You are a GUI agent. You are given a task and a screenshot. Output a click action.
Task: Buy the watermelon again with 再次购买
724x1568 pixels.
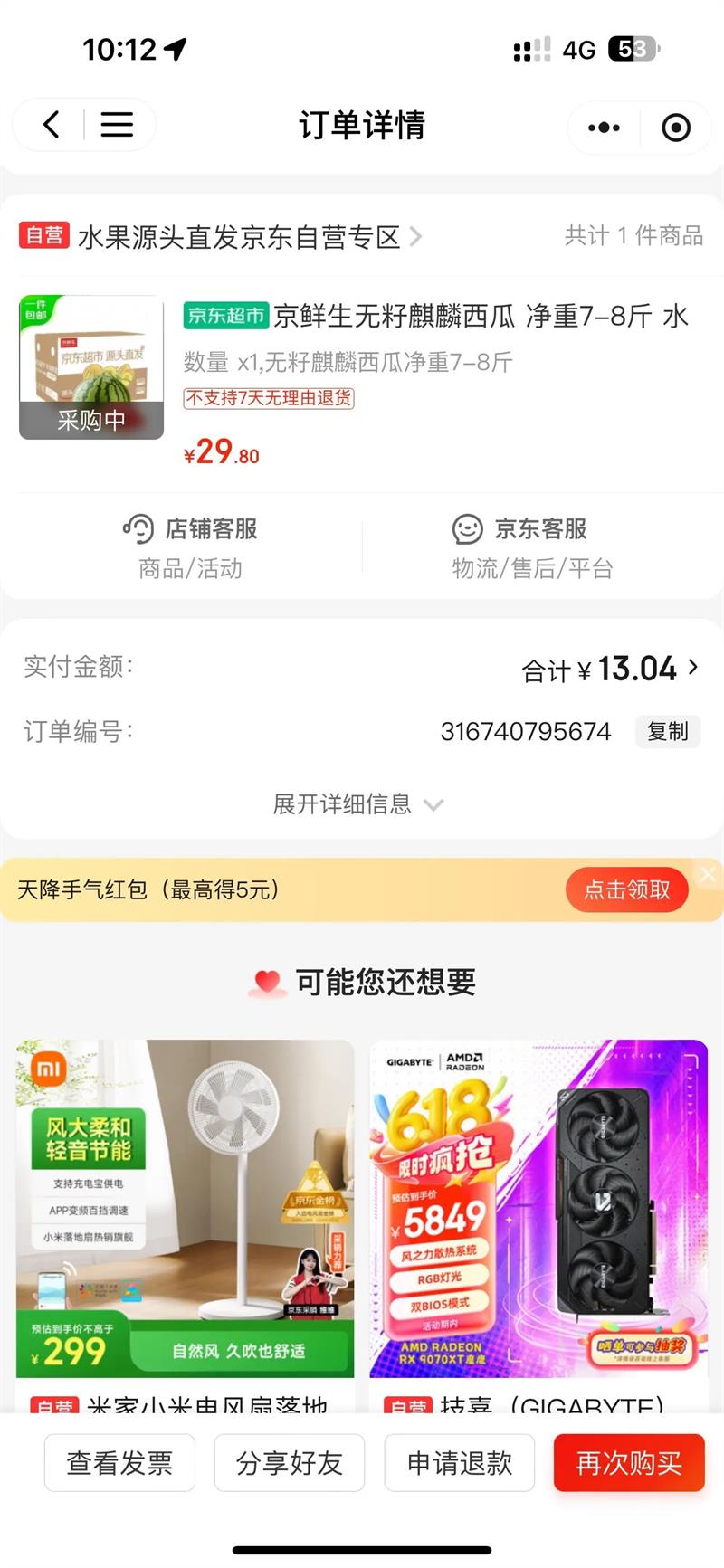(629, 1463)
